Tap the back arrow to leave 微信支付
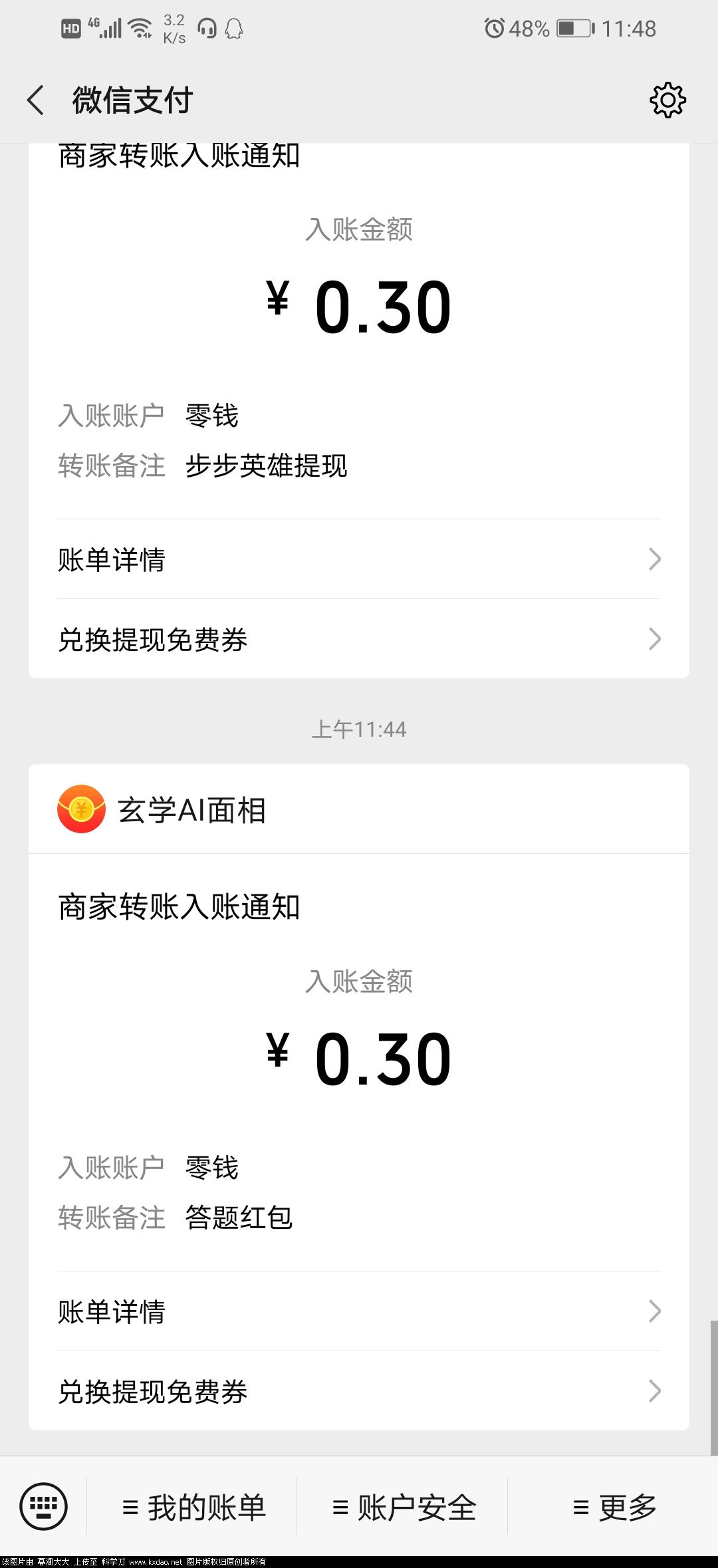The height and width of the screenshot is (1568, 718). [x=35, y=100]
